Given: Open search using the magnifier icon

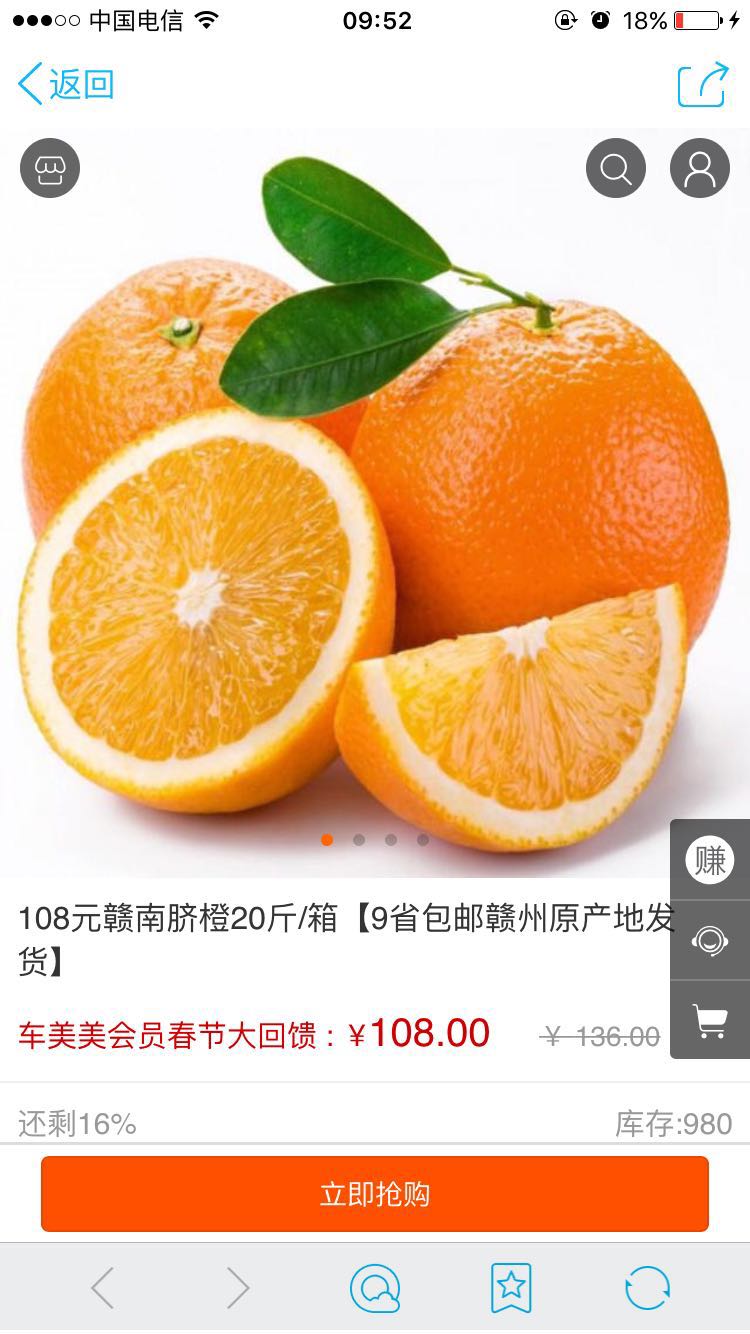Looking at the screenshot, I should click(x=615, y=168).
